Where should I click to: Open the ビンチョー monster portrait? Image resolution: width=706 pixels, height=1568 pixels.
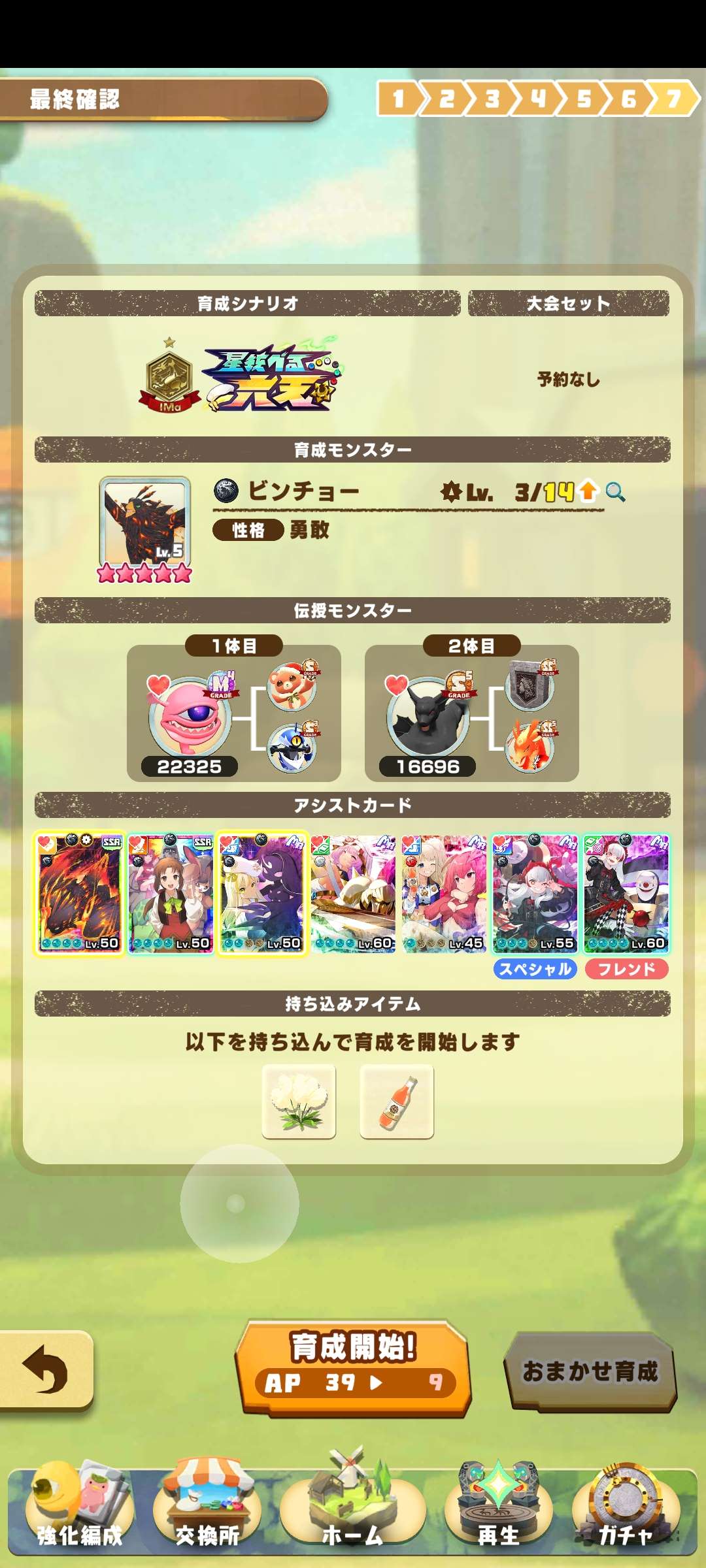tap(144, 523)
